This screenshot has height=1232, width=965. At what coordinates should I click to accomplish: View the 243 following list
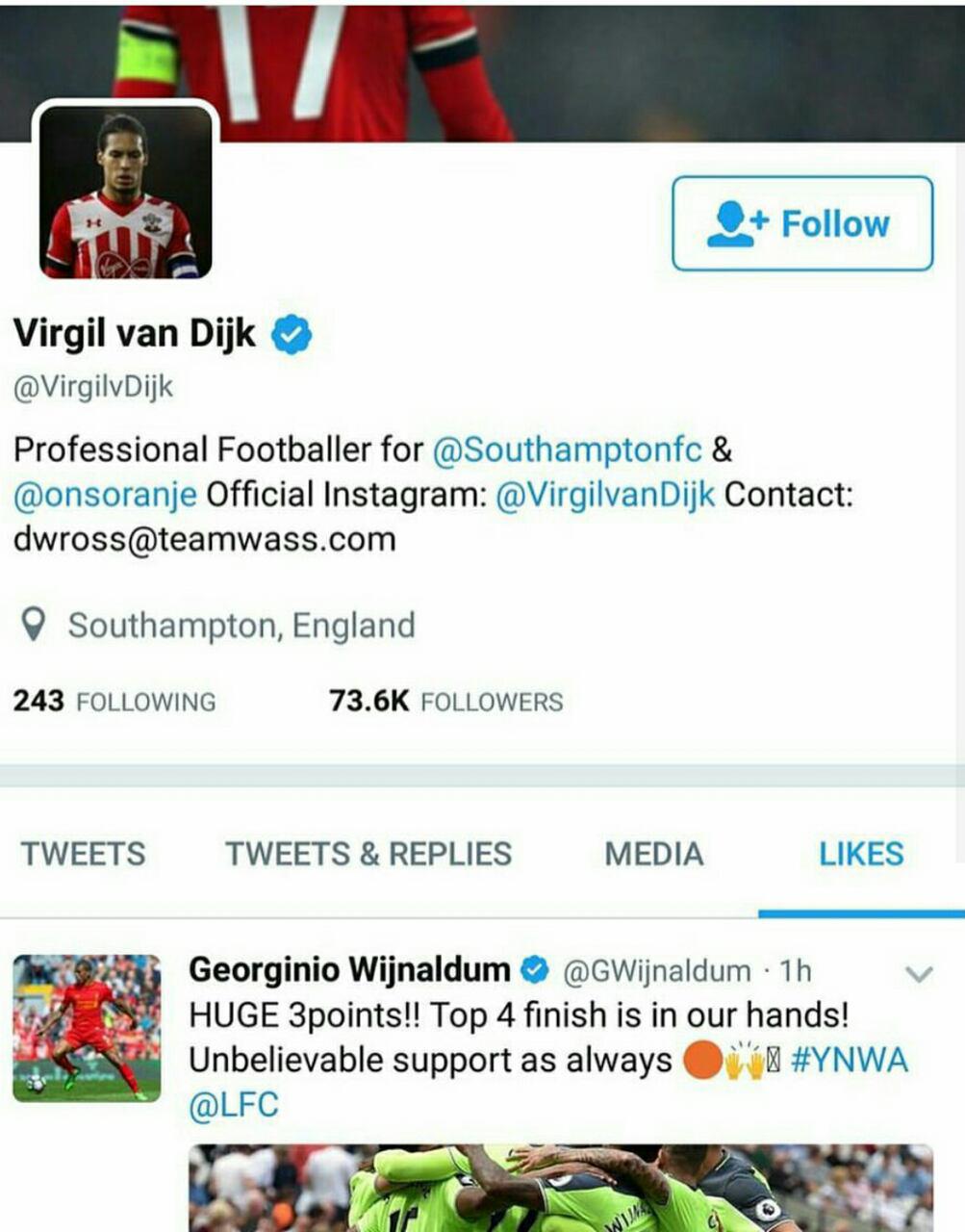pyautogui.click(x=114, y=701)
